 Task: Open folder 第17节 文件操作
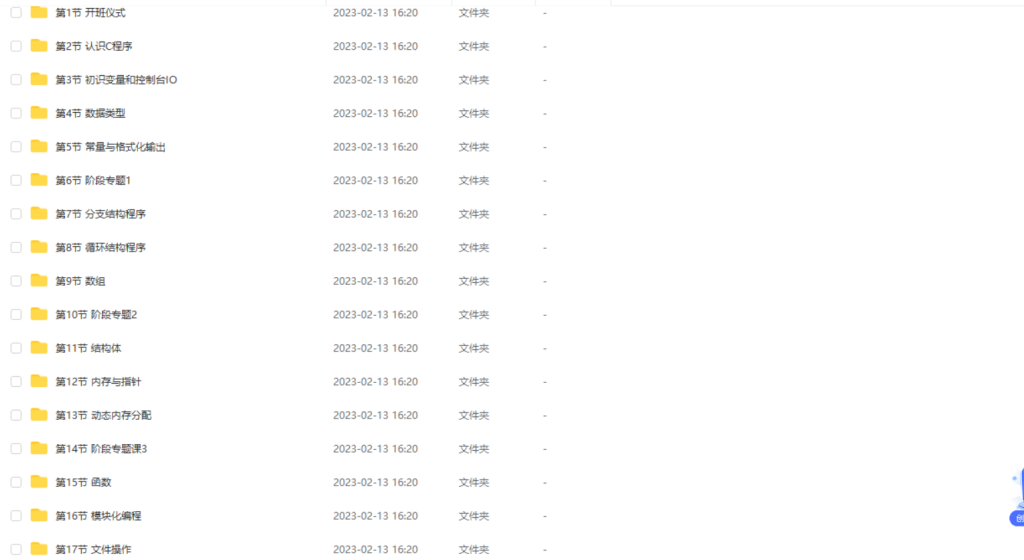pos(93,549)
